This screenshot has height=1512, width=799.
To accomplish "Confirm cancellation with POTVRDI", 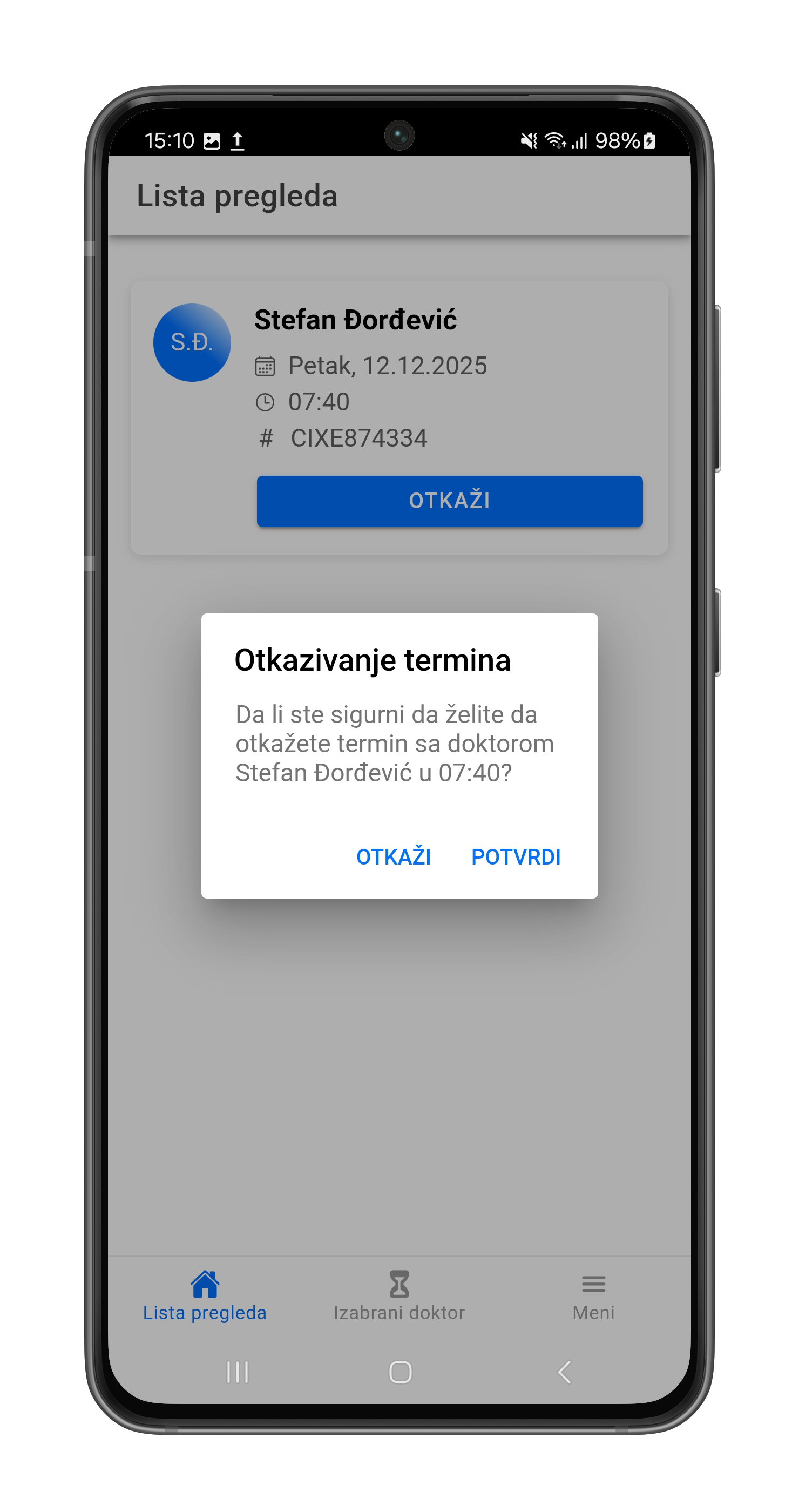I will (516, 857).
